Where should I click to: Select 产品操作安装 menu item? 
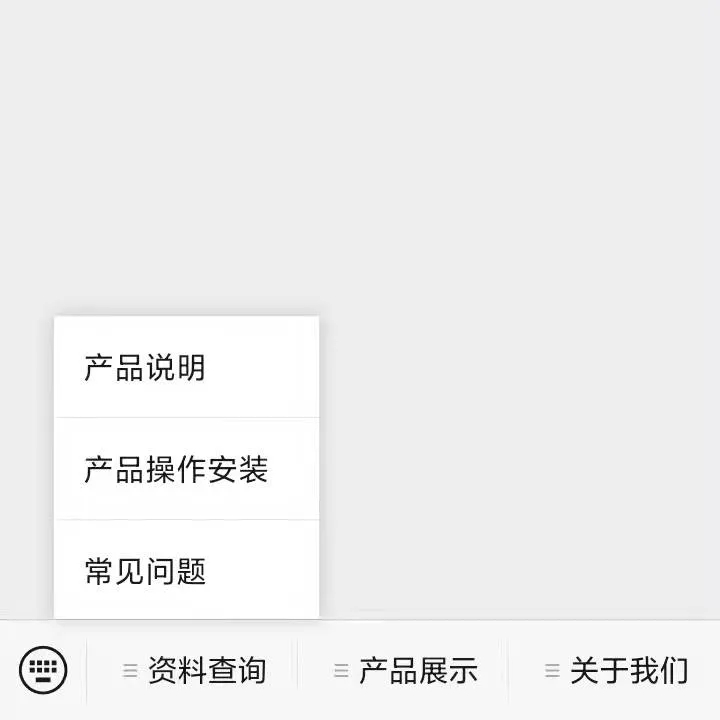point(186,470)
